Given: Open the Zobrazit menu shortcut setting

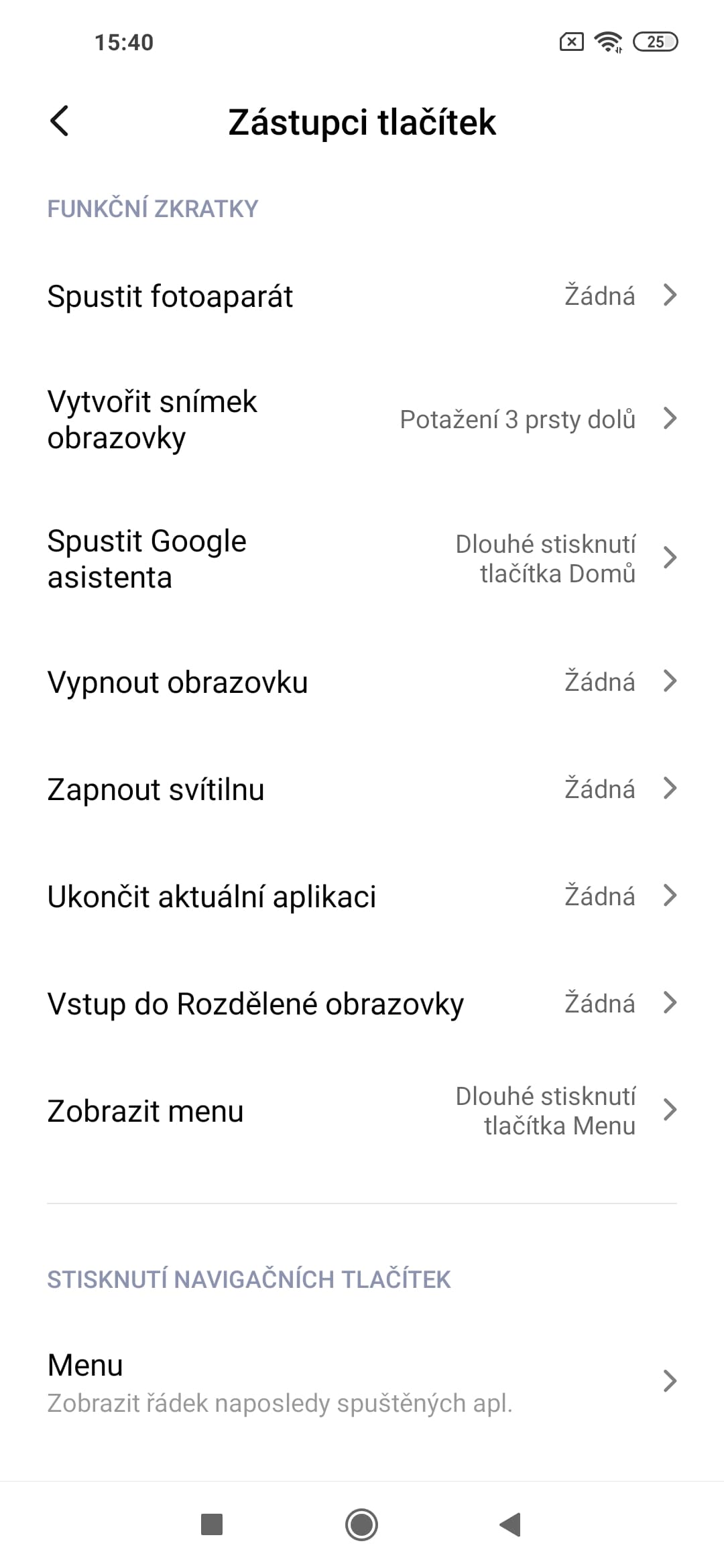Looking at the screenshot, I should point(362,1111).
